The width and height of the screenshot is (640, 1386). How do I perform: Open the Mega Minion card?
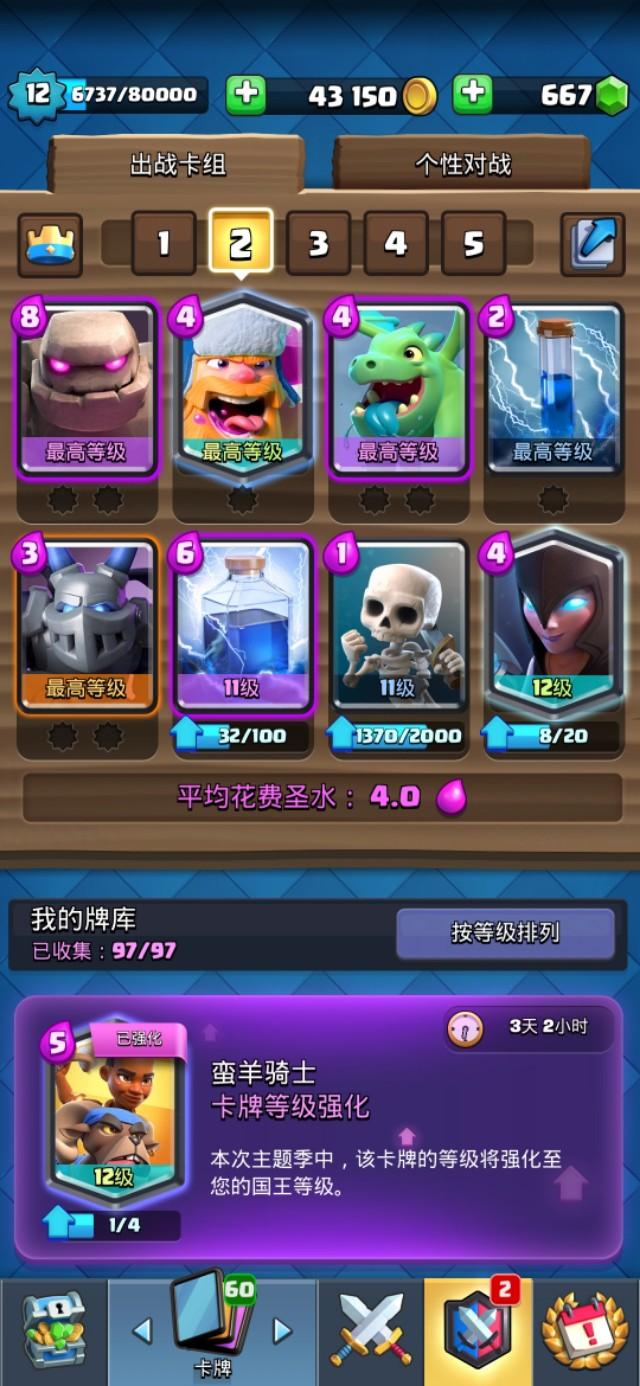pyautogui.click(x=87, y=624)
